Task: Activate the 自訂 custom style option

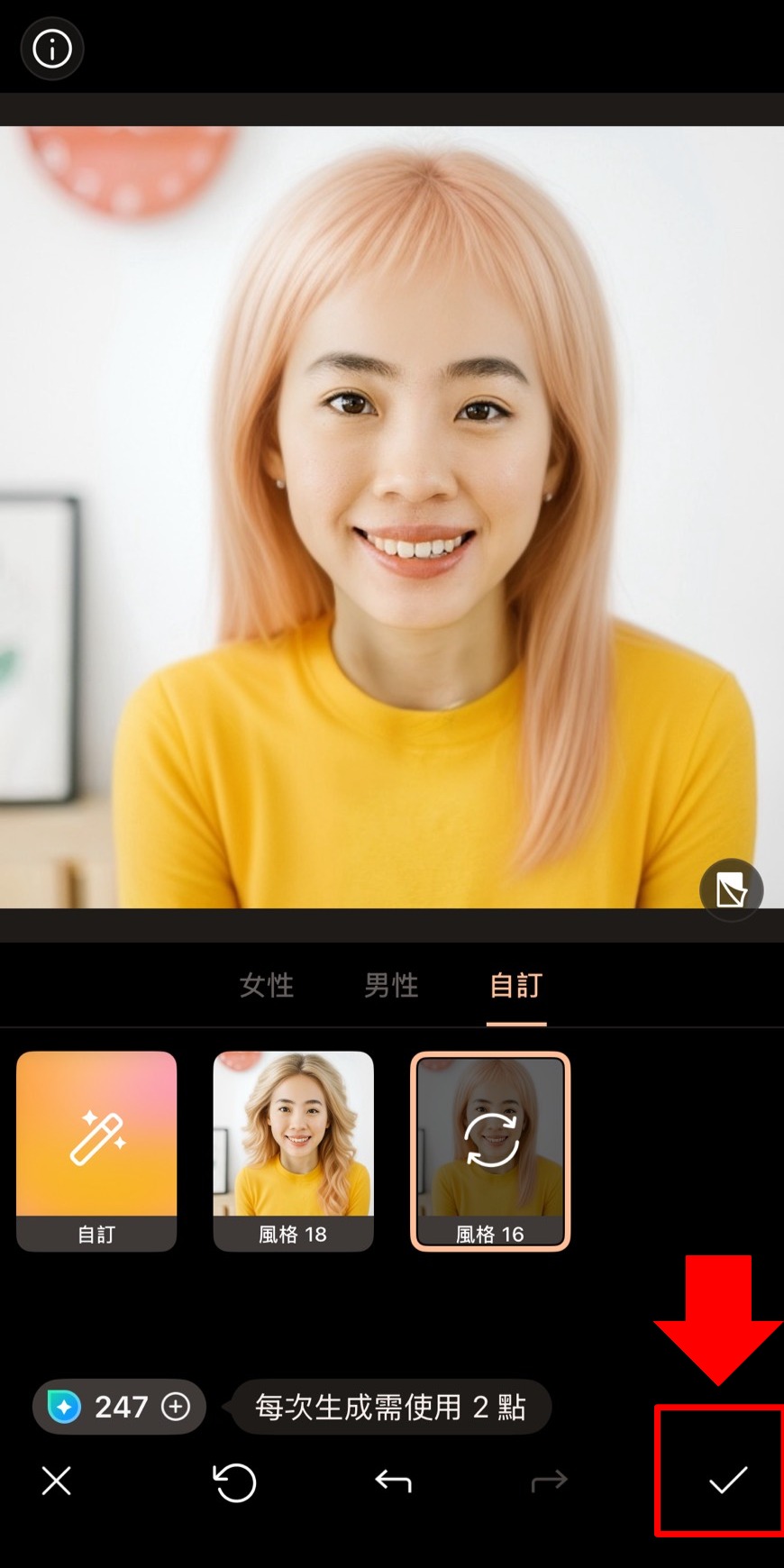Action: point(96,1153)
